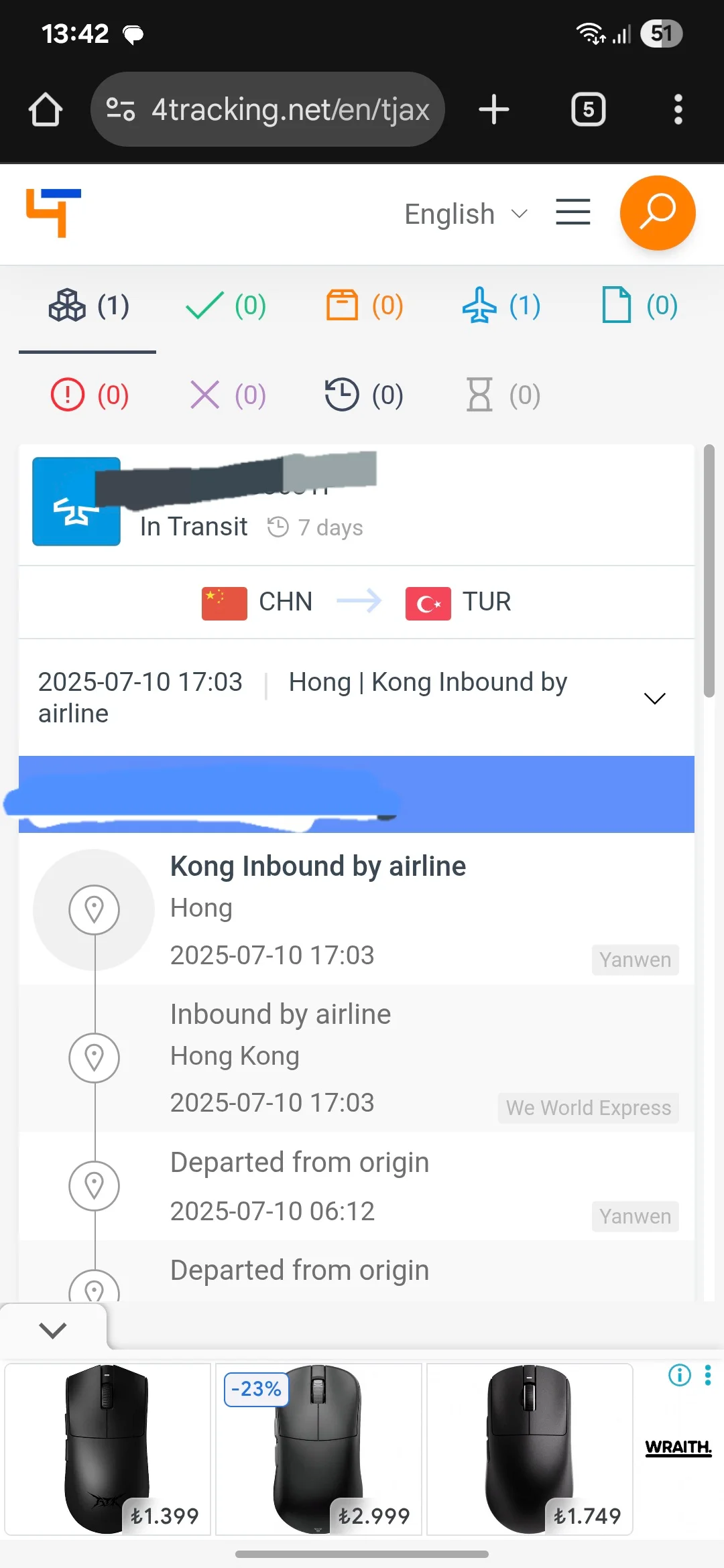
Task: Tap the orange search button
Action: (x=658, y=213)
